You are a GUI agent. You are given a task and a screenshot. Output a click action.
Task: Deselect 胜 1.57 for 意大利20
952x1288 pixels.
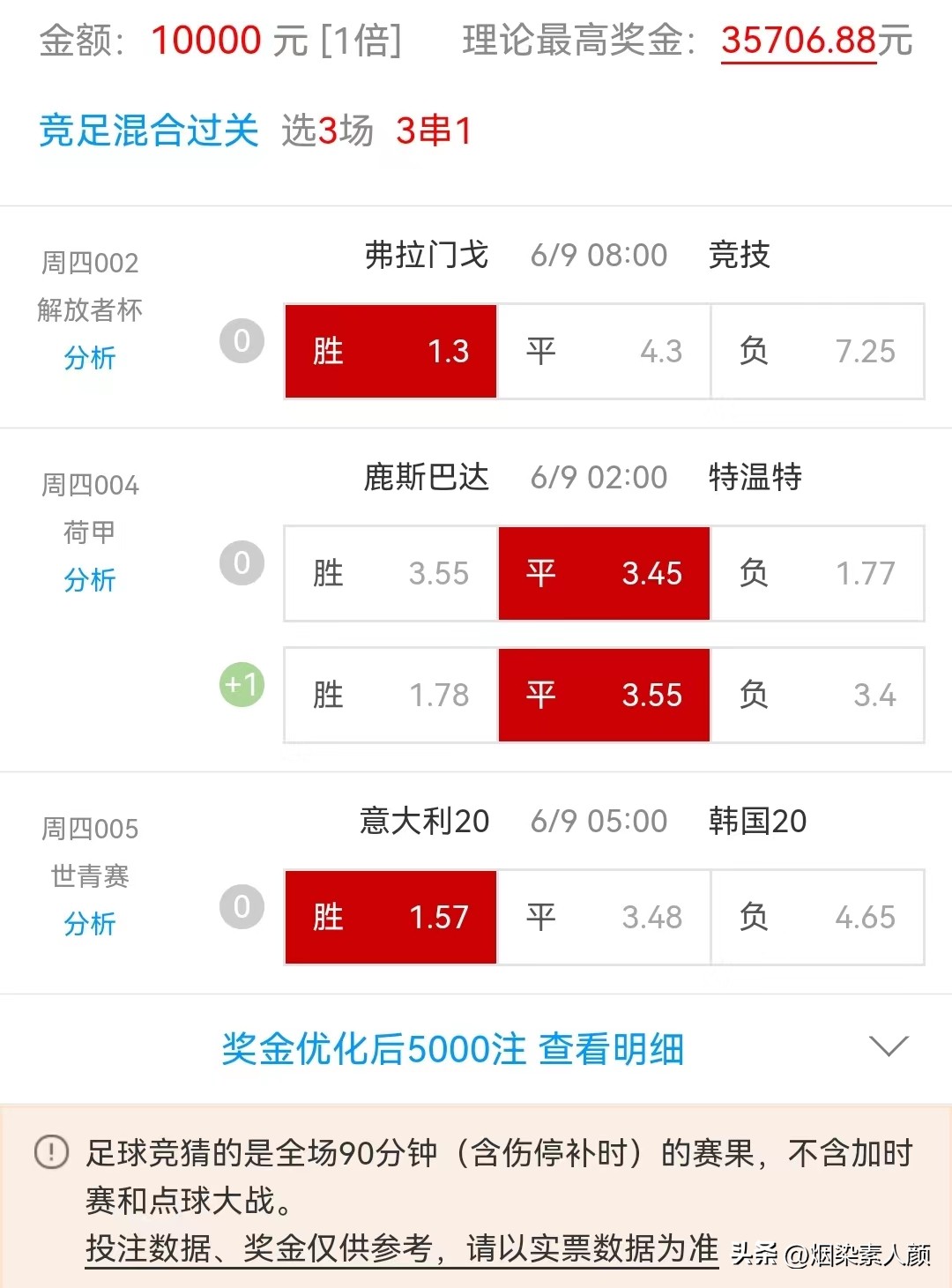(390, 917)
